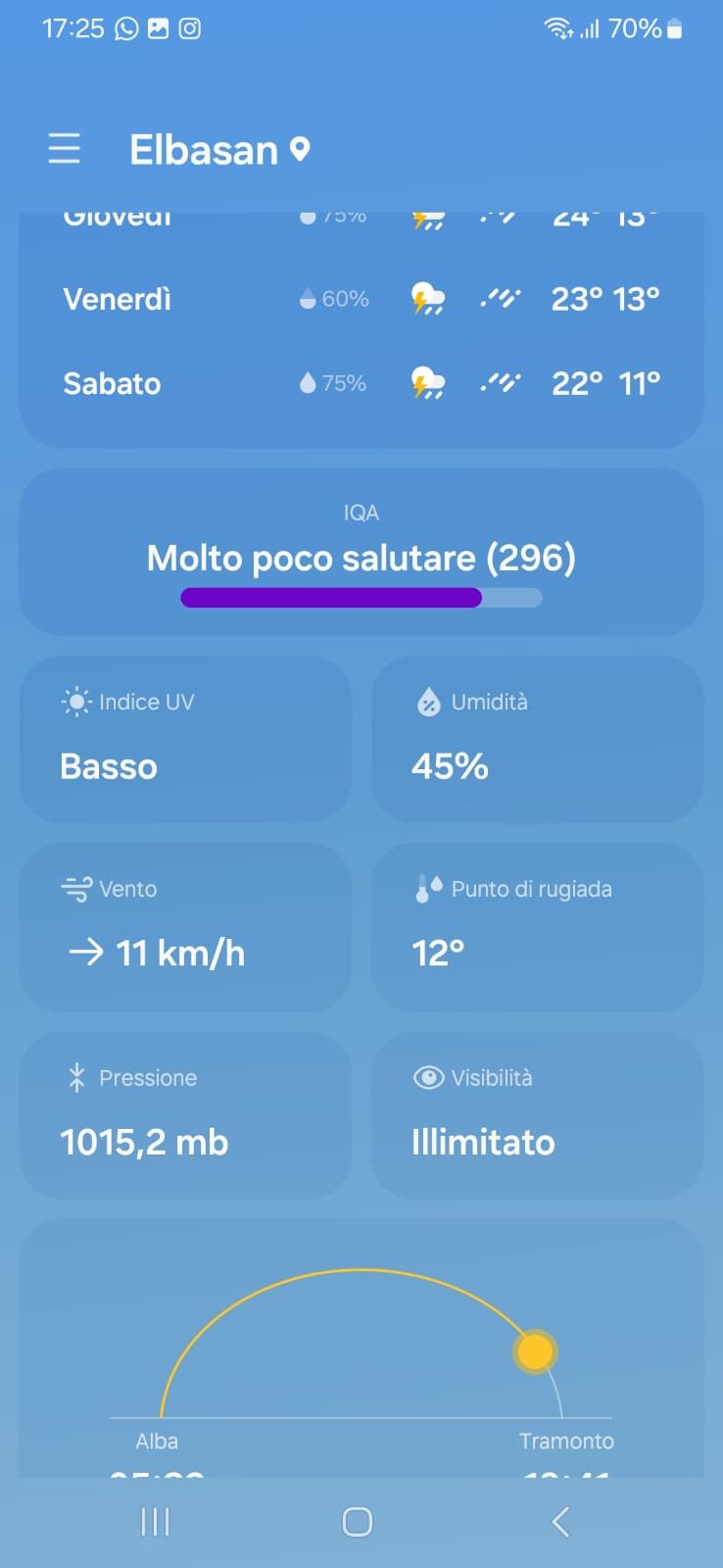Viewport: 723px width, 1568px height.
Task: Open the IQA air quality card
Action: (x=361, y=553)
